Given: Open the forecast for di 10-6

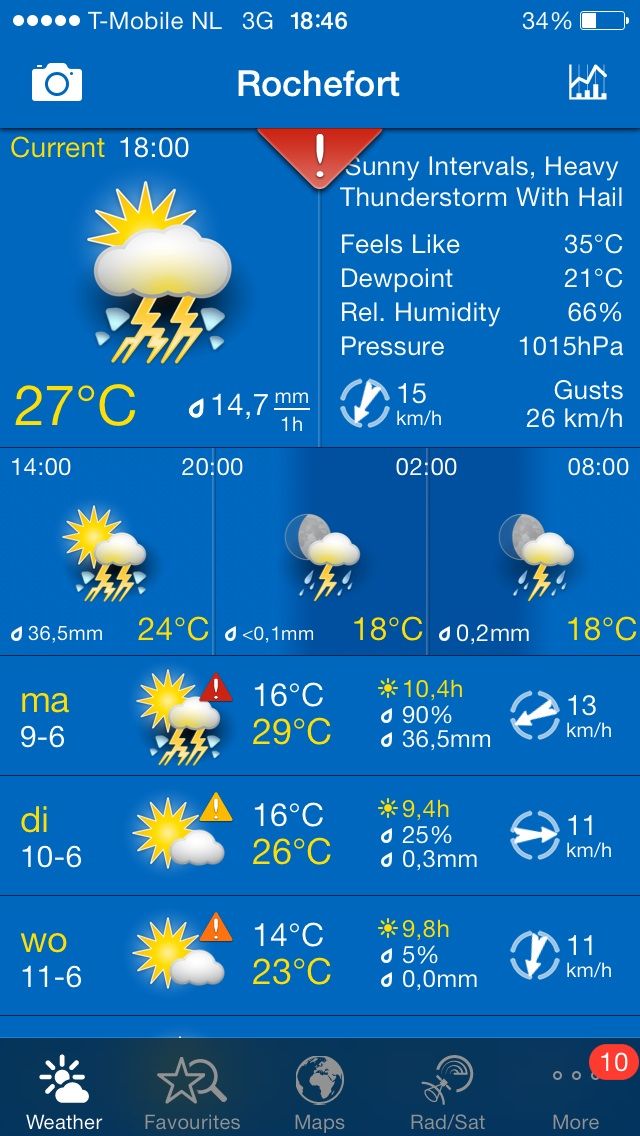Looking at the screenshot, I should pyautogui.click(x=320, y=836).
